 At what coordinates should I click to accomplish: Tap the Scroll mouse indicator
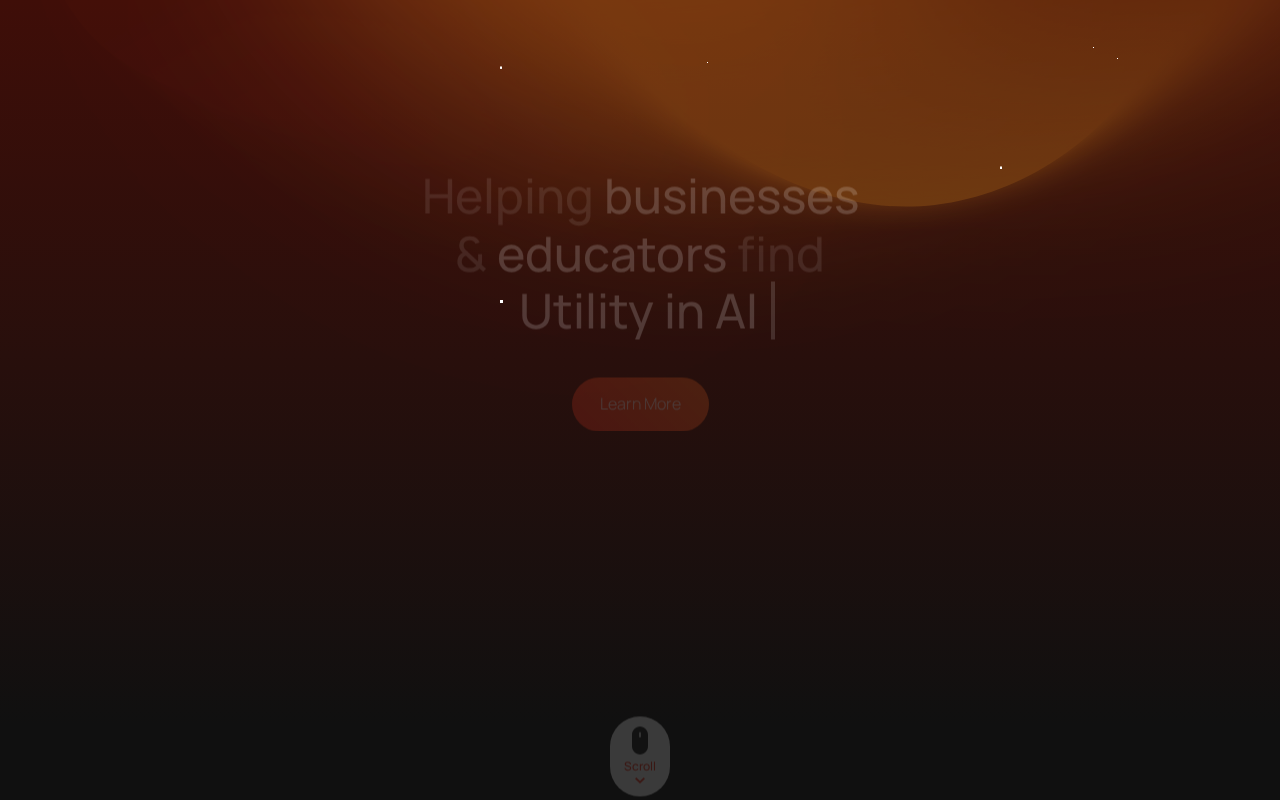coord(640,755)
